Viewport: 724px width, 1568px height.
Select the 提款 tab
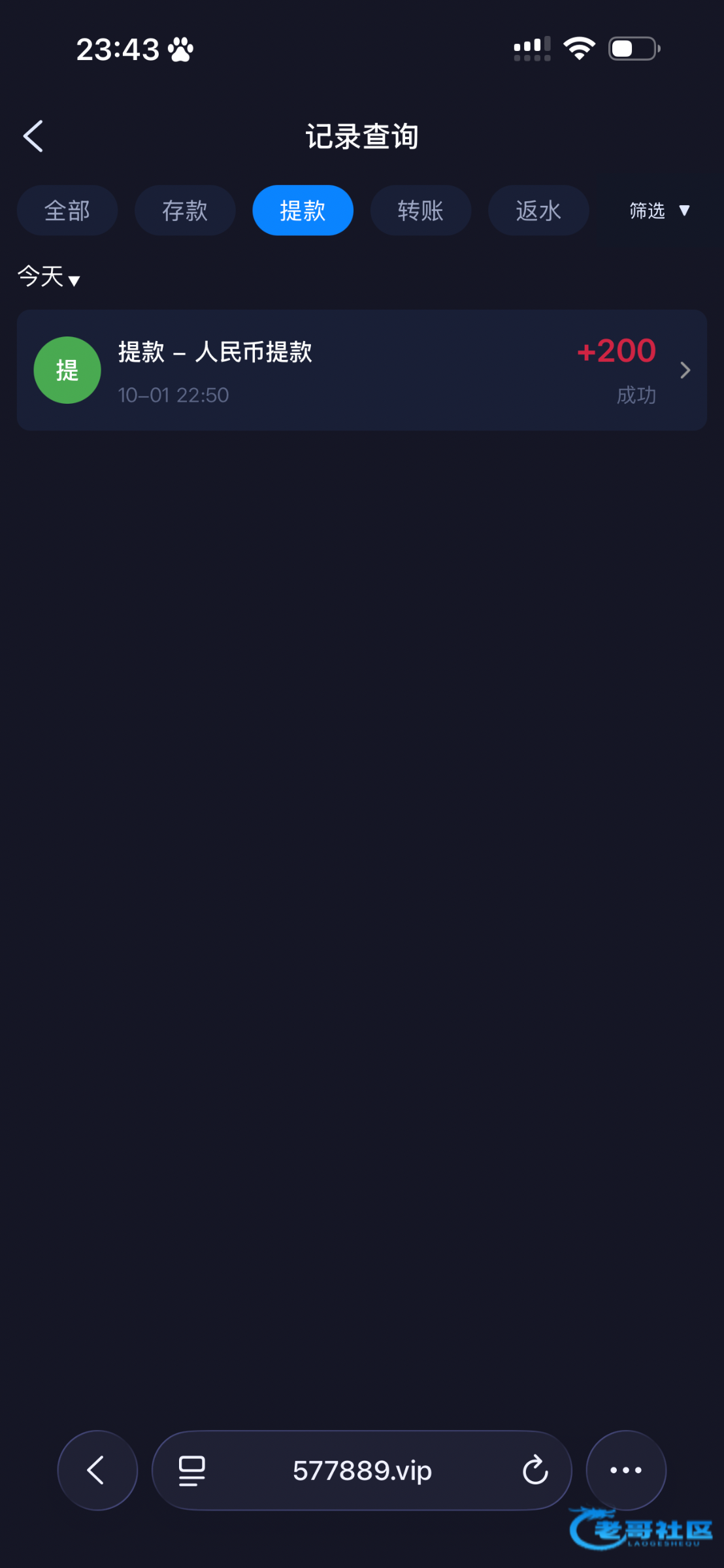click(303, 210)
